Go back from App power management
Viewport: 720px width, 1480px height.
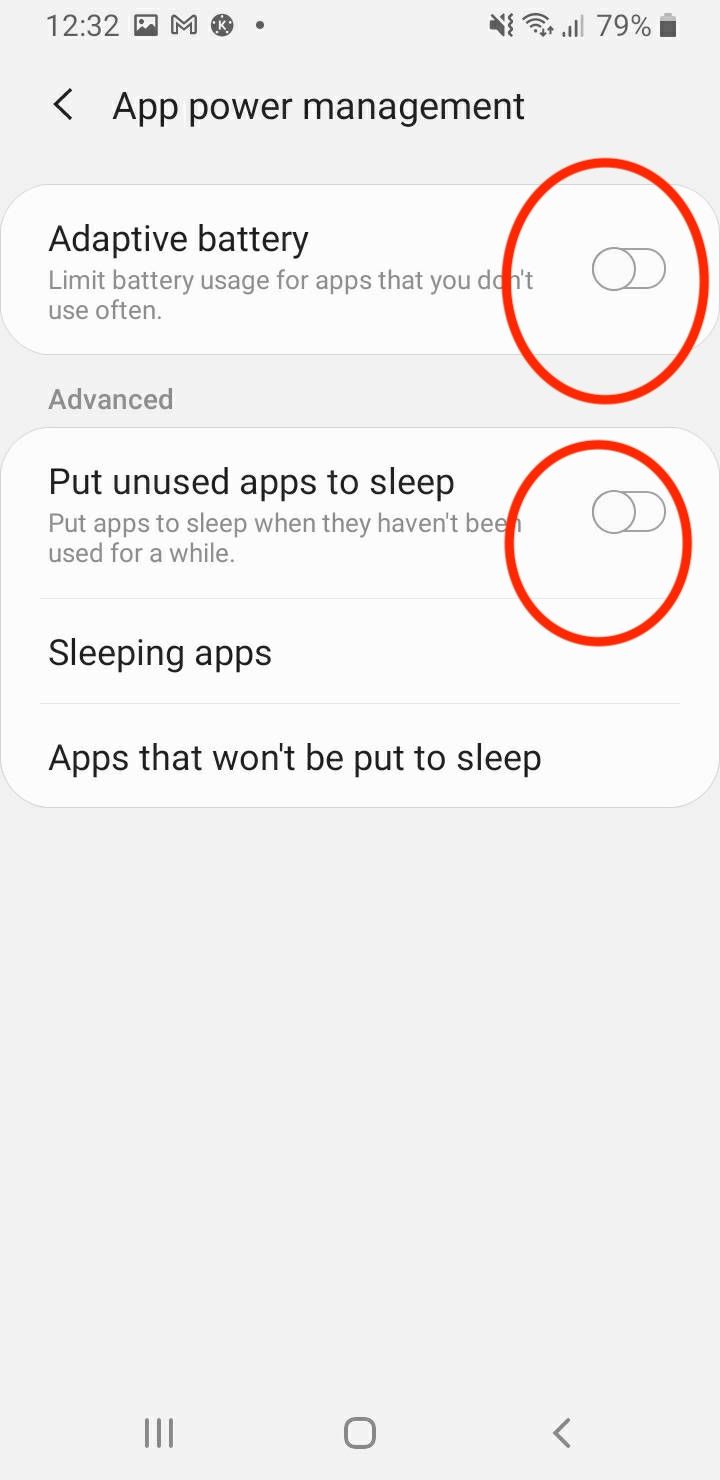click(63, 105)
